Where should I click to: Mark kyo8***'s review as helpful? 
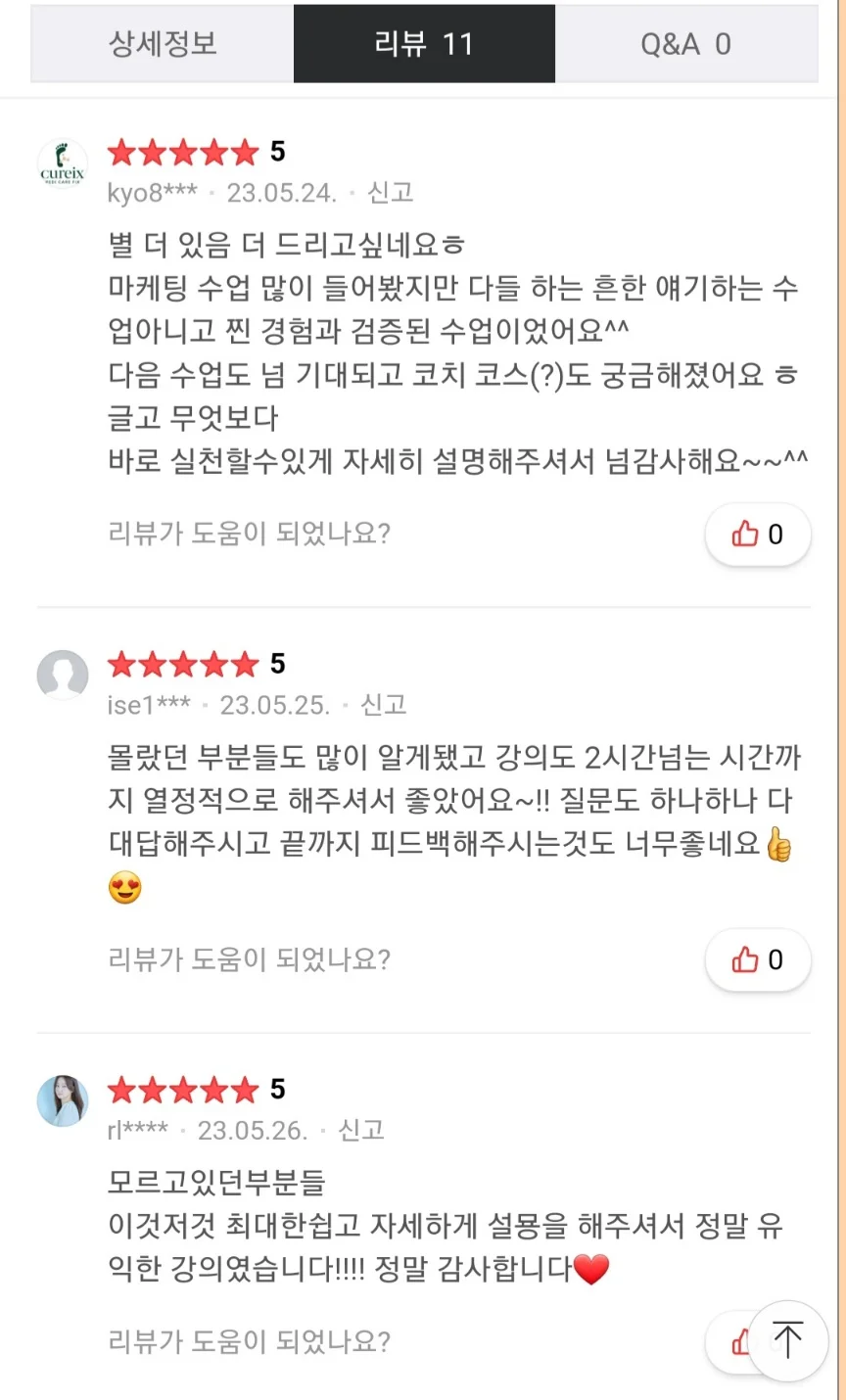coord(758,534)
